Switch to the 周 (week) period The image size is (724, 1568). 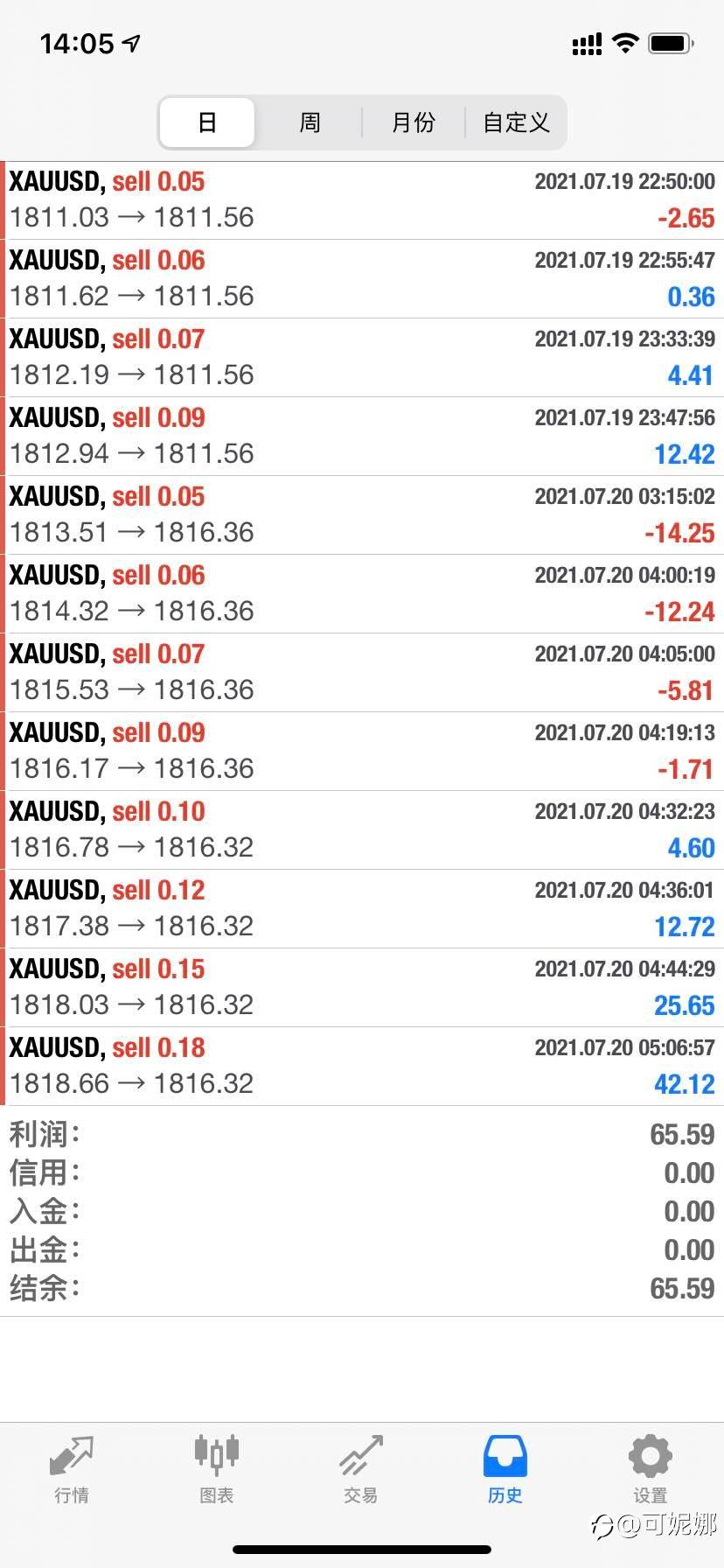[310, 122]
